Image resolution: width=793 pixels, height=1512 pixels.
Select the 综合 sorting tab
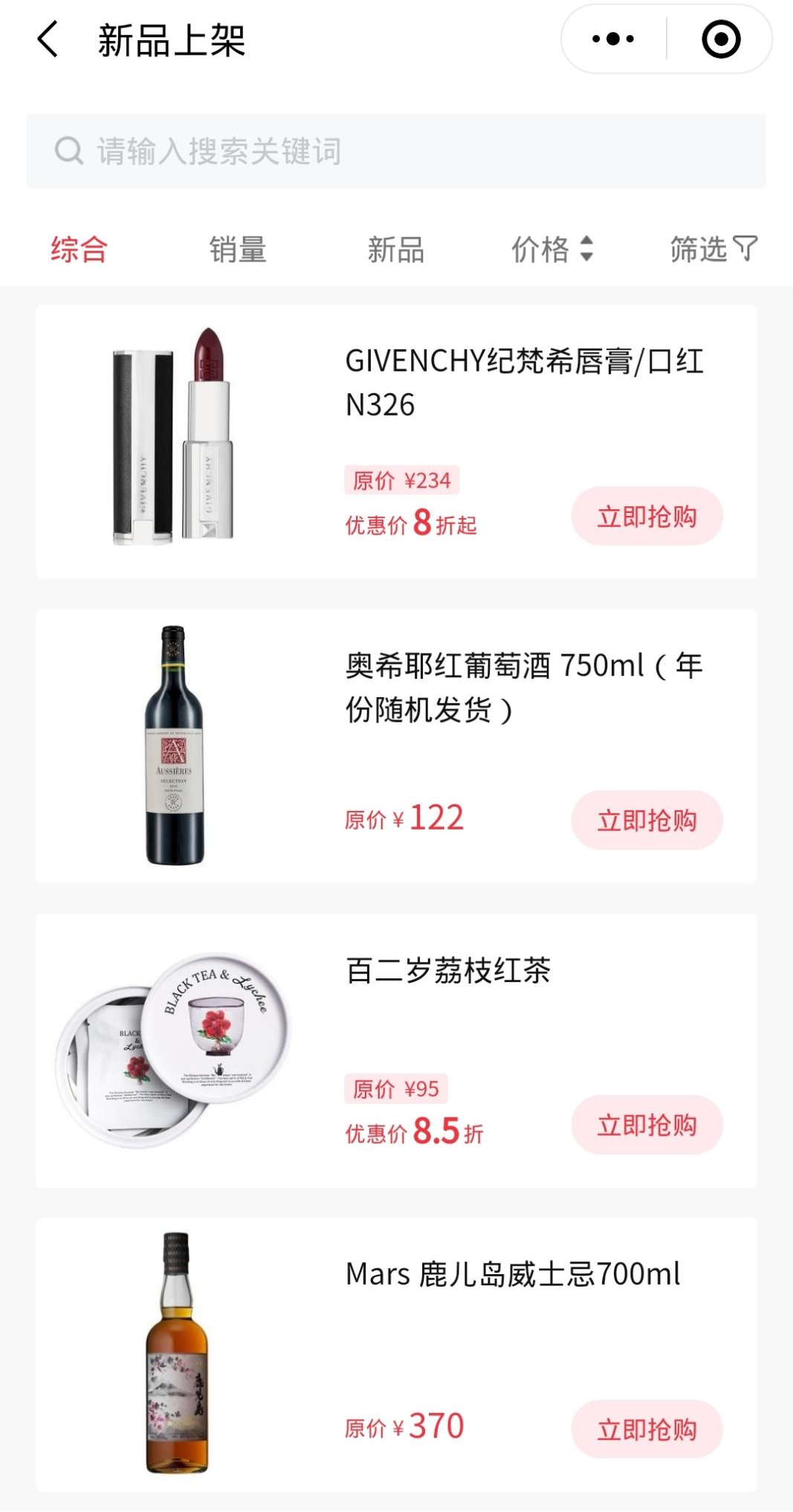click(x=79, y=249)
